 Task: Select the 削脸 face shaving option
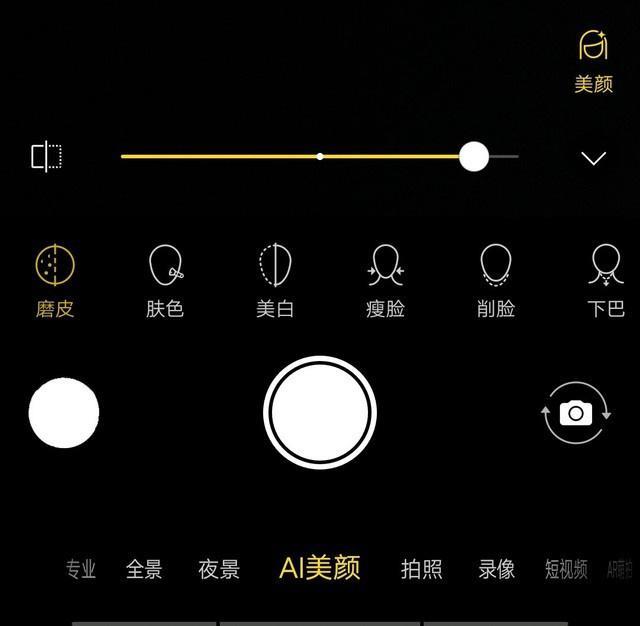[x=496, y=281]
